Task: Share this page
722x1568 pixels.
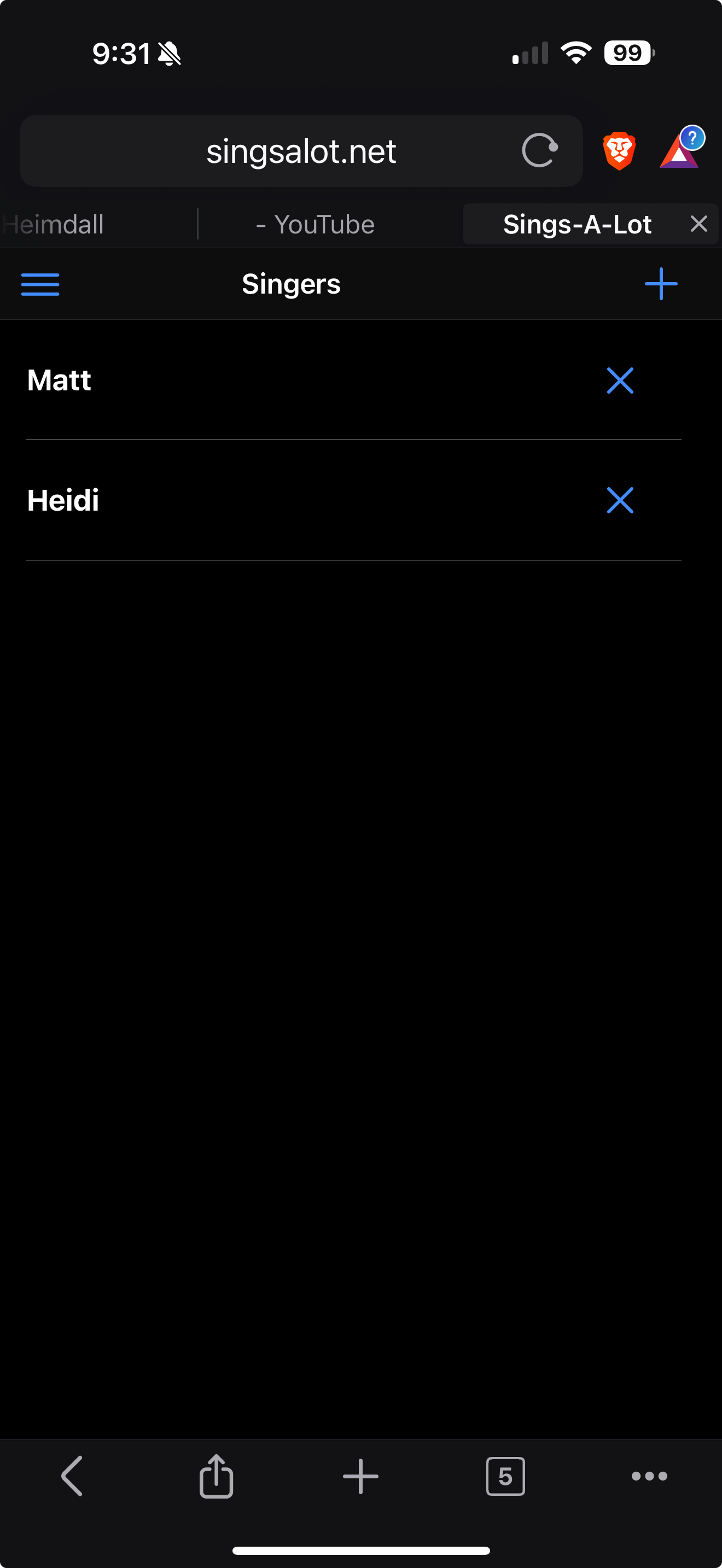Action: (x=216, y=1476)
